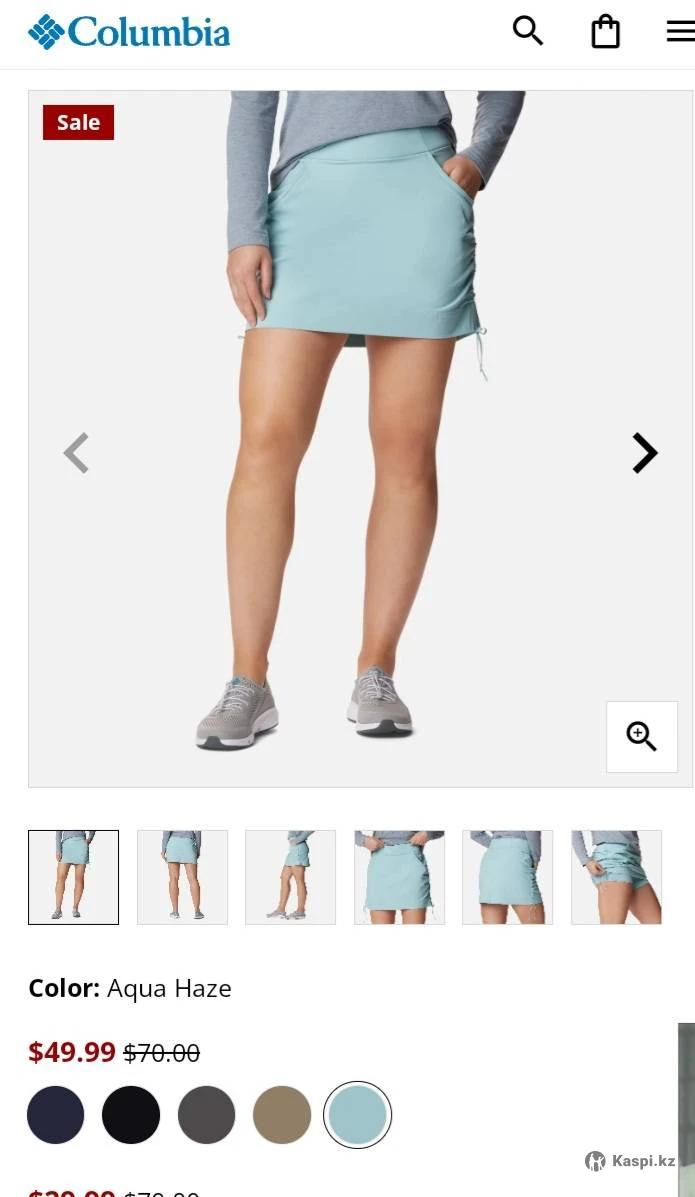Select the sixth ruched detail thumbnail

click(x=616, y=877)
